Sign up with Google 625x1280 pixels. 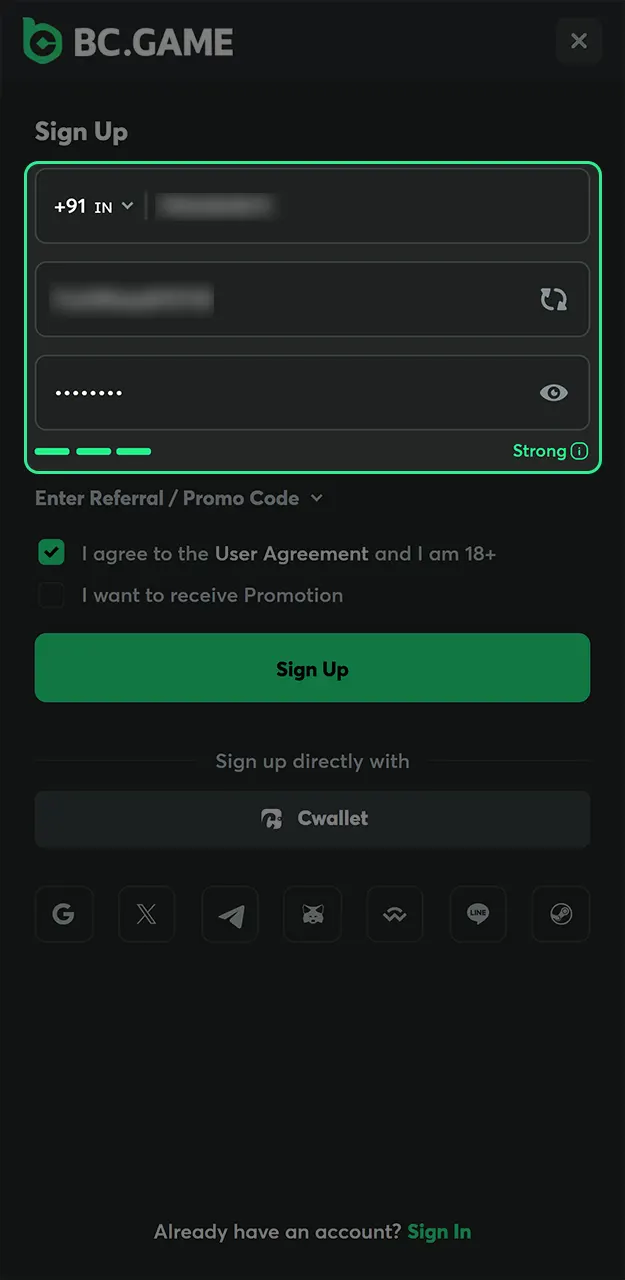tap(64, 914)
